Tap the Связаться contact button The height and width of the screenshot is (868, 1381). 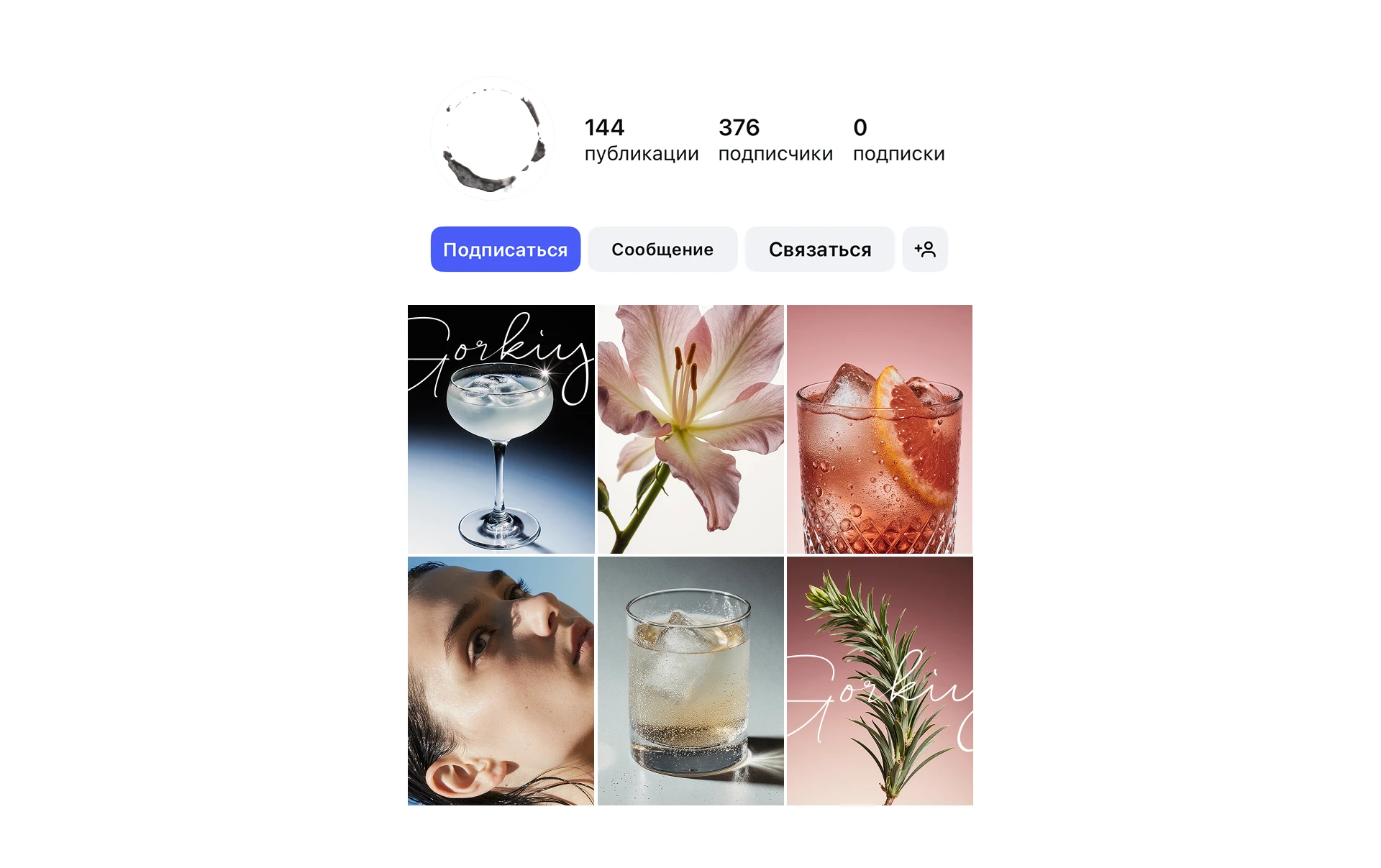(819, 250)
